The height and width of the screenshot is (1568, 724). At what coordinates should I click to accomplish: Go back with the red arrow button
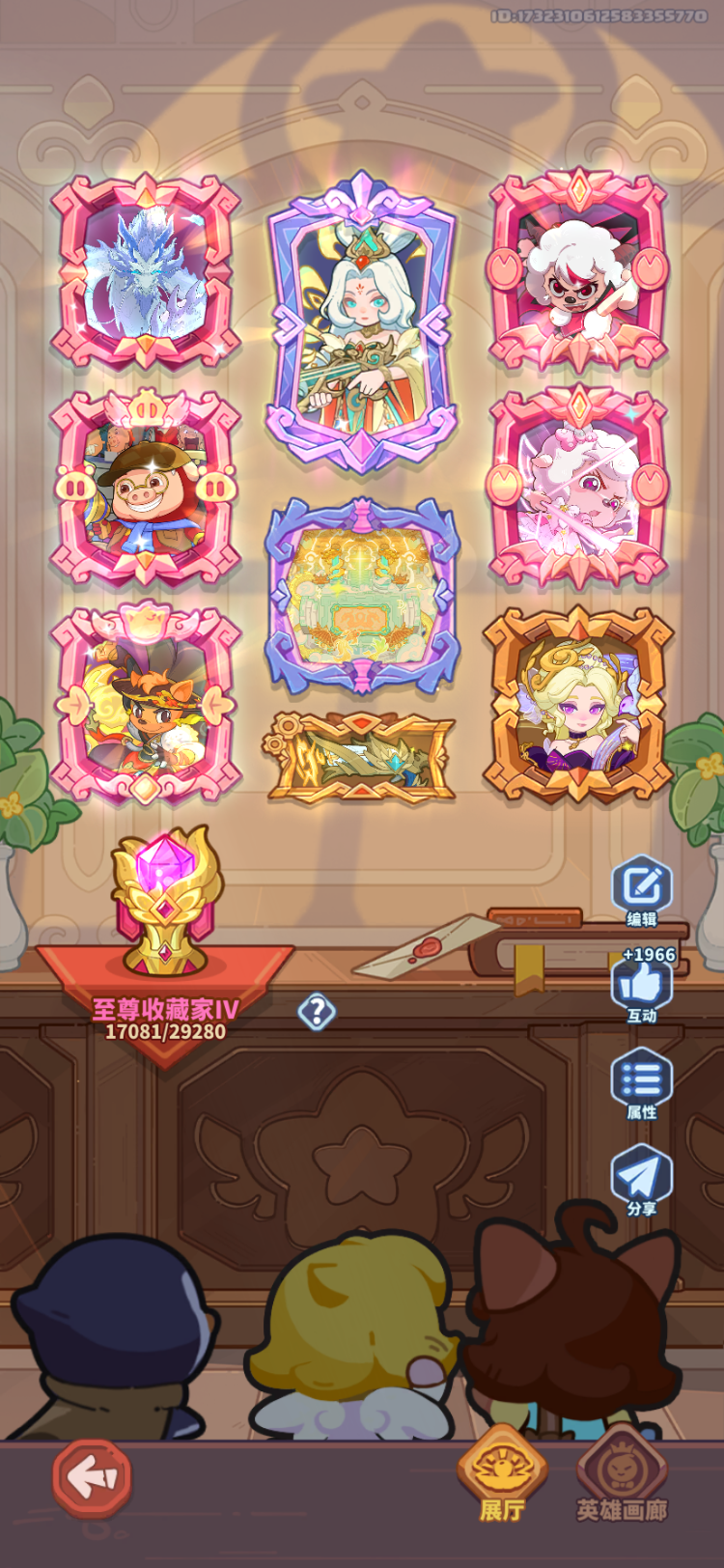coord(92,1478)
